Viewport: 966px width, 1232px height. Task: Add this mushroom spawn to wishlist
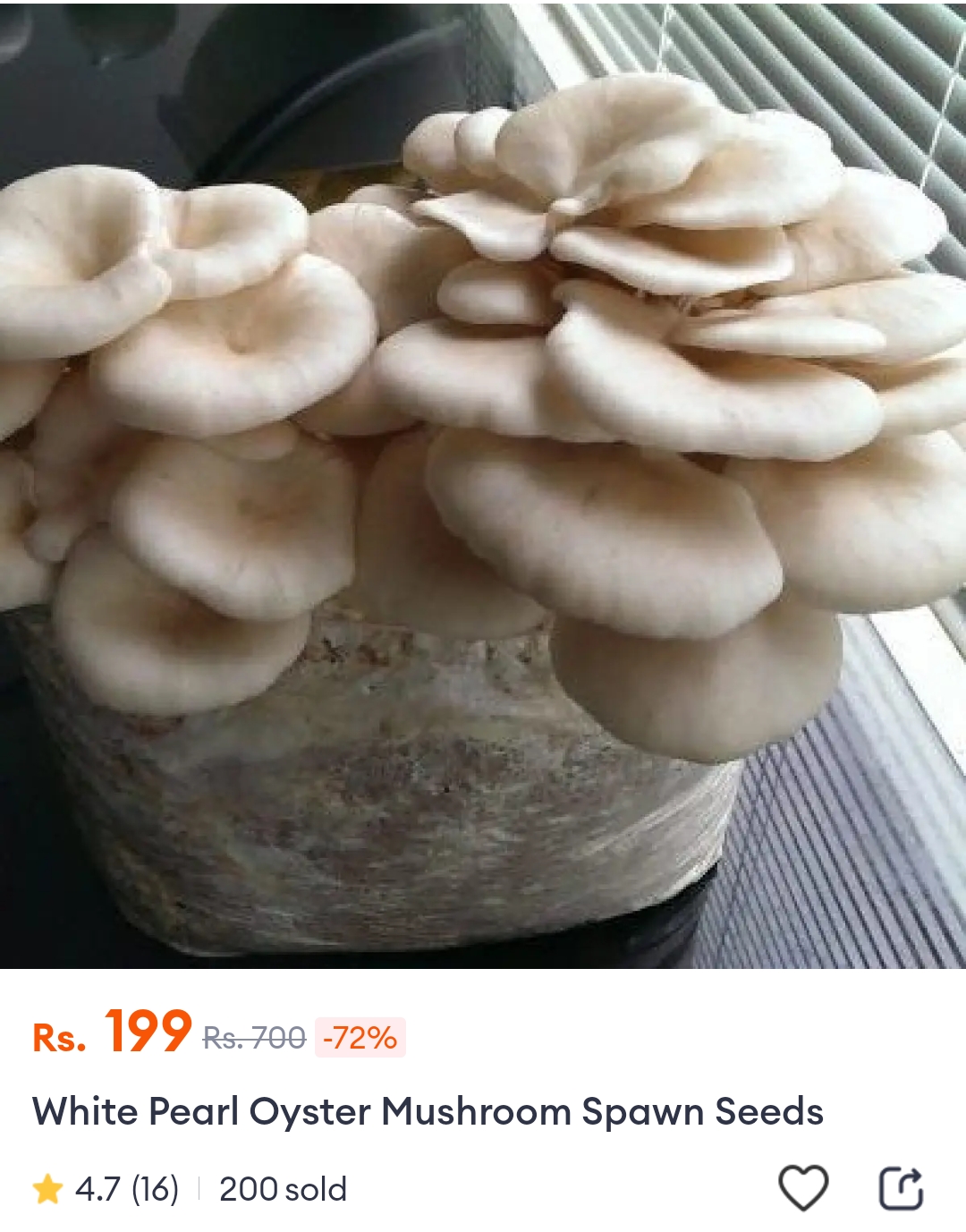tap(802, 1188)
